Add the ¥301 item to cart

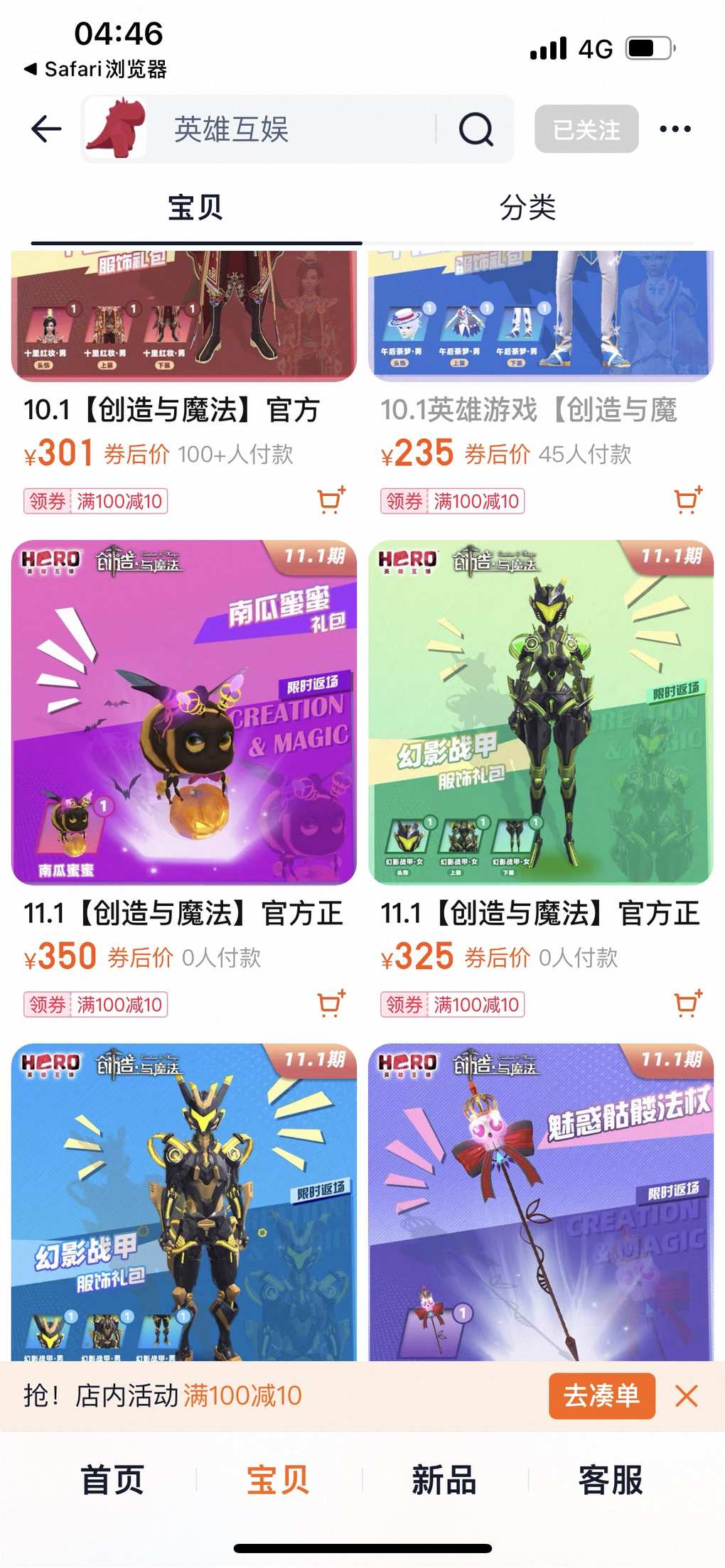pyautogui.click(x=331, y=501)
